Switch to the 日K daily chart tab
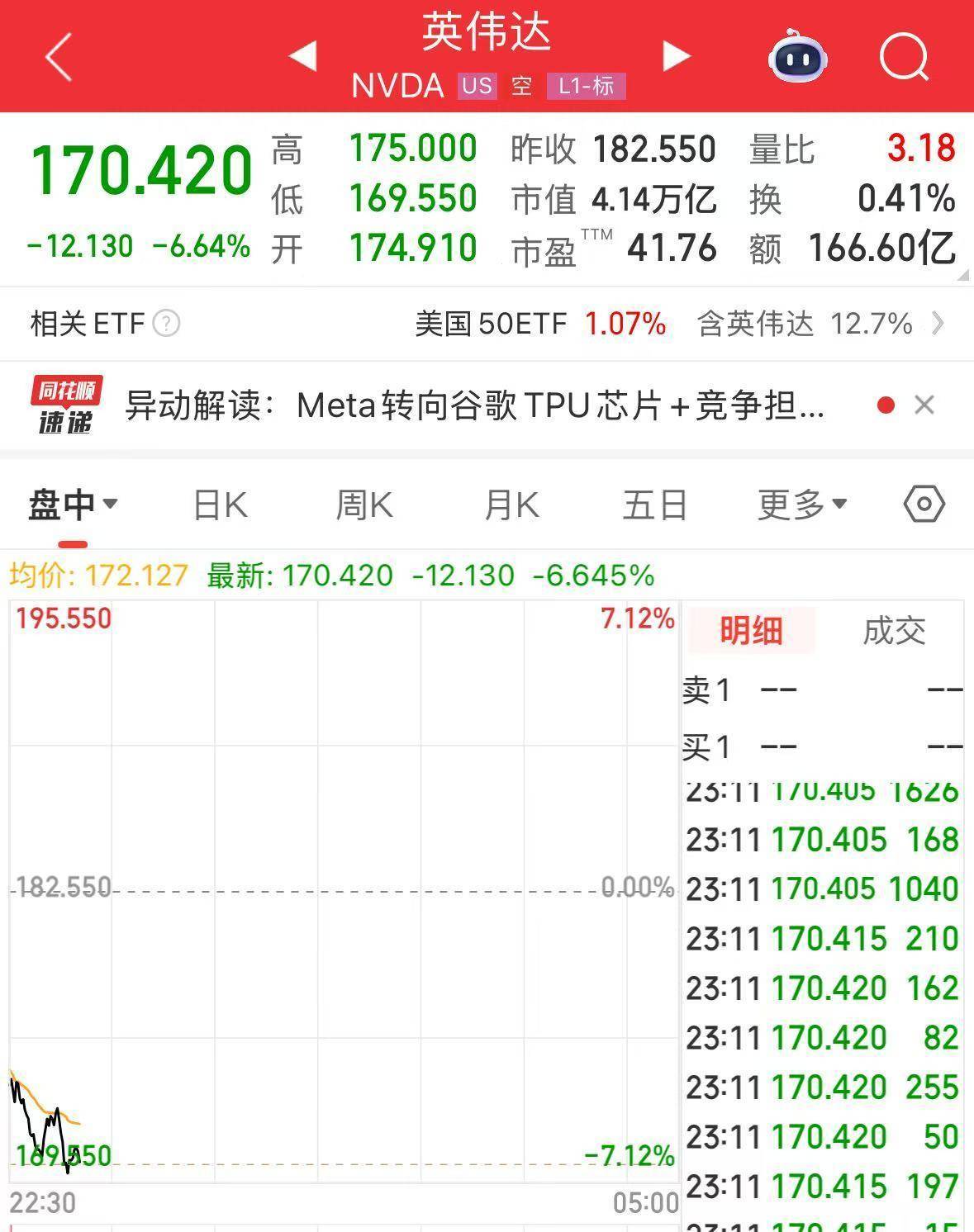 pos(217,505)
